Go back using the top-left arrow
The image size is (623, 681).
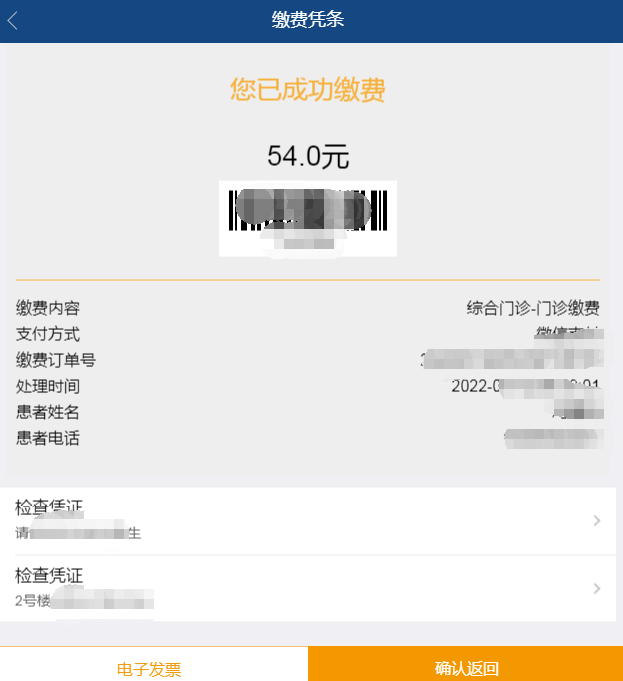tap(14, 21)
